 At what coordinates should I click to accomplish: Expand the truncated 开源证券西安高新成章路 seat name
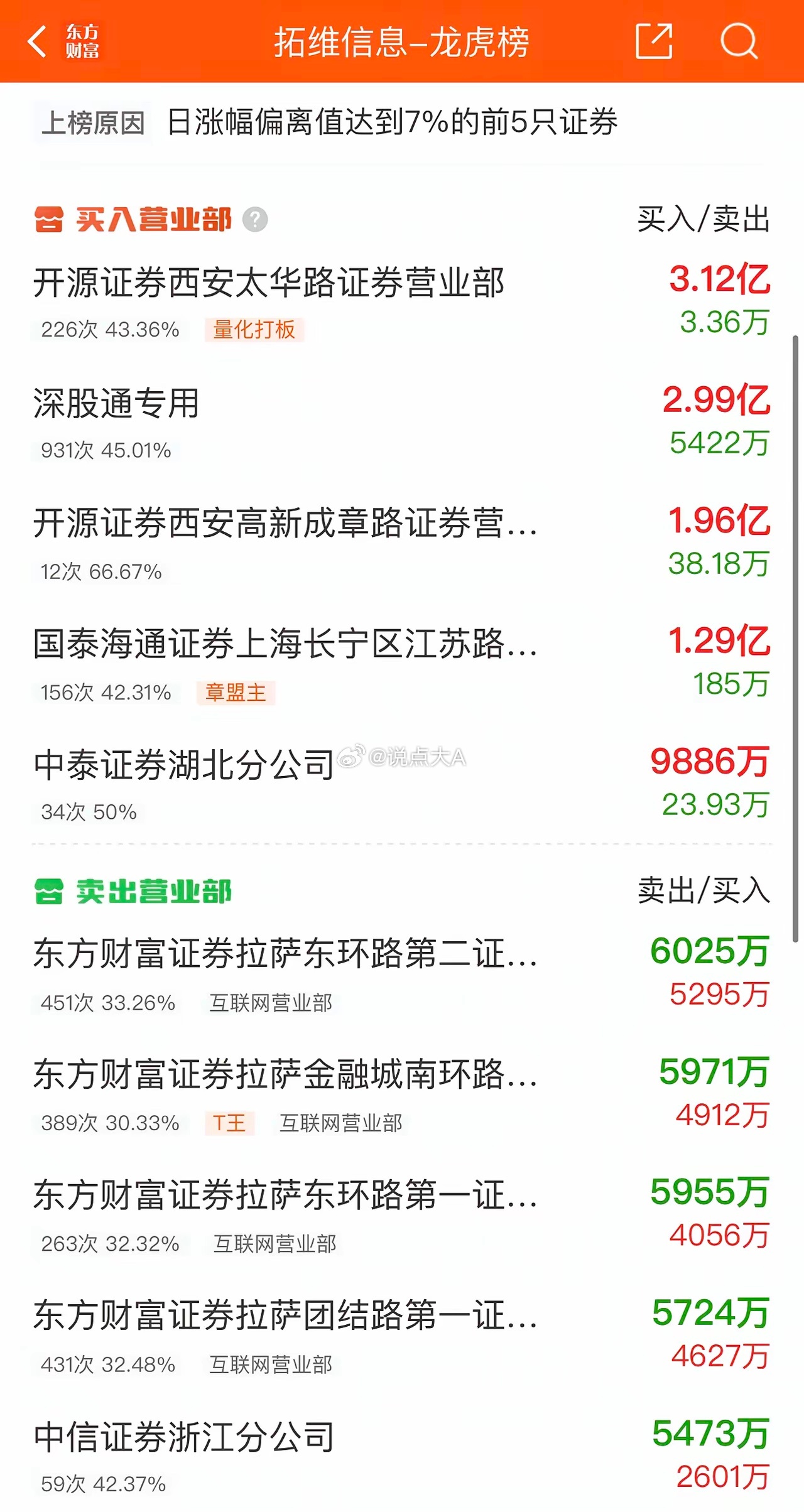pos(285,529)
